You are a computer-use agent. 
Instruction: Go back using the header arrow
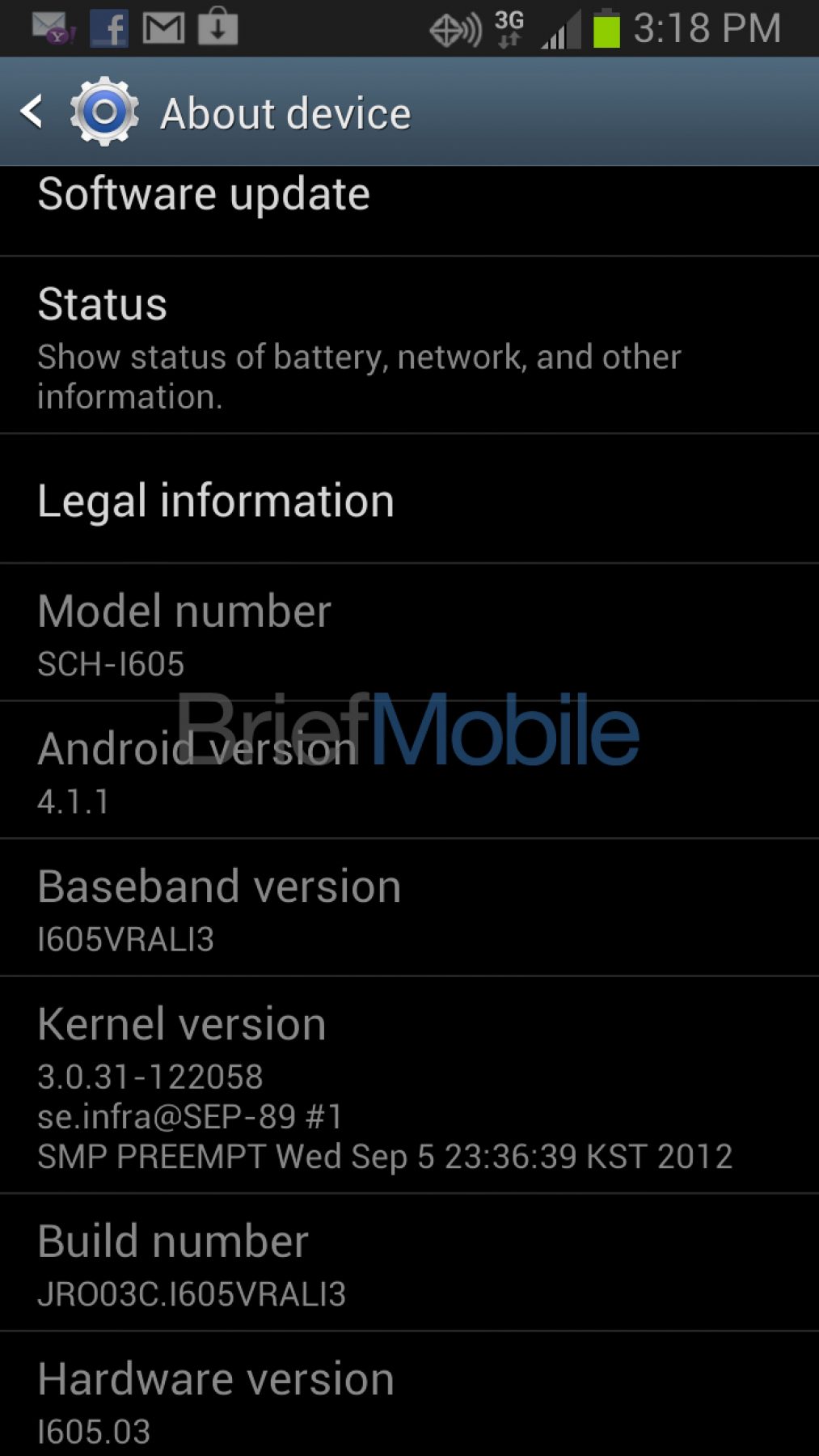coord(32,112)
